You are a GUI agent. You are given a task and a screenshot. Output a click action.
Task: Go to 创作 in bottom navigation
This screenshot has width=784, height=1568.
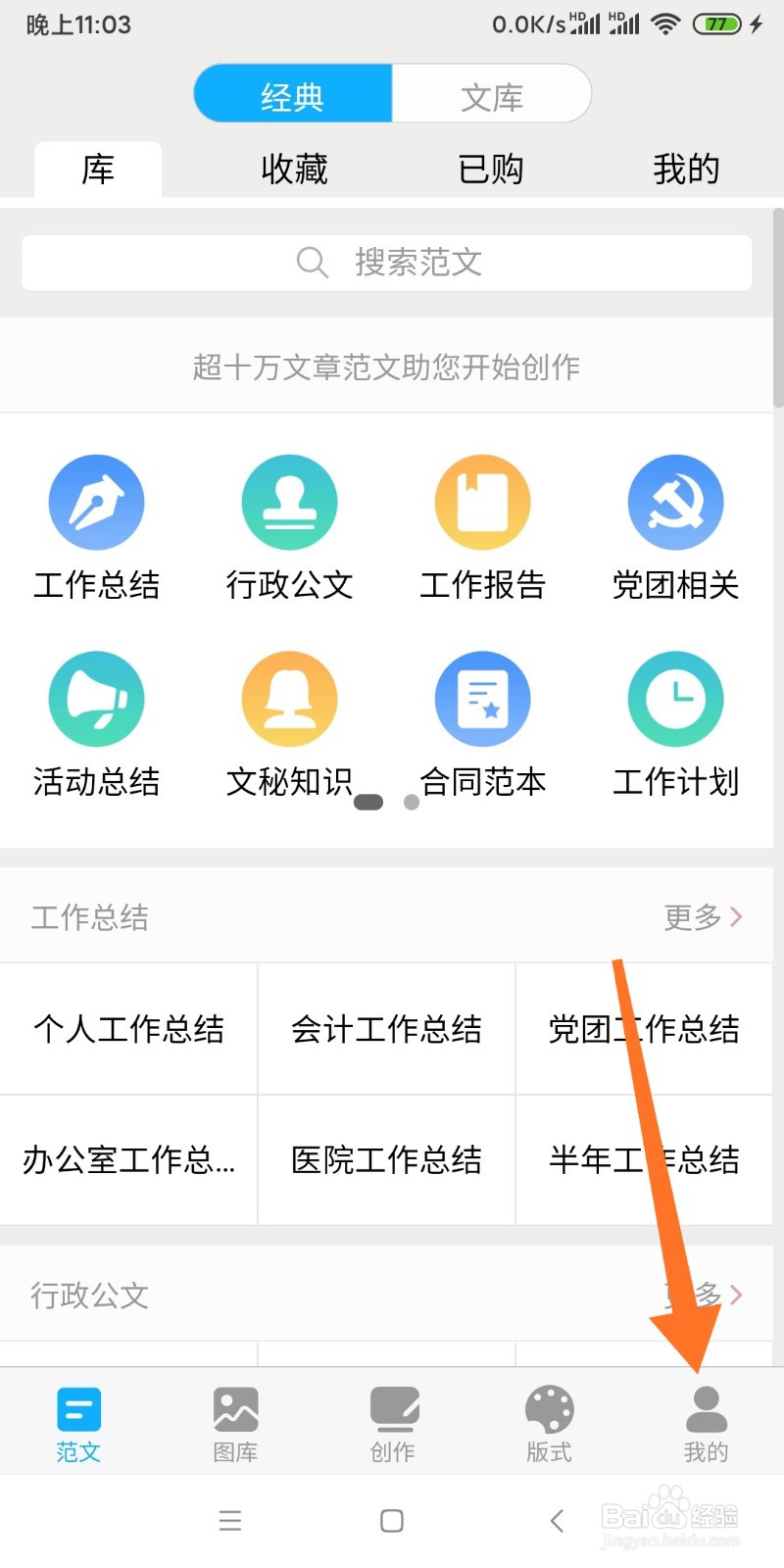(x=393, y=1424)
